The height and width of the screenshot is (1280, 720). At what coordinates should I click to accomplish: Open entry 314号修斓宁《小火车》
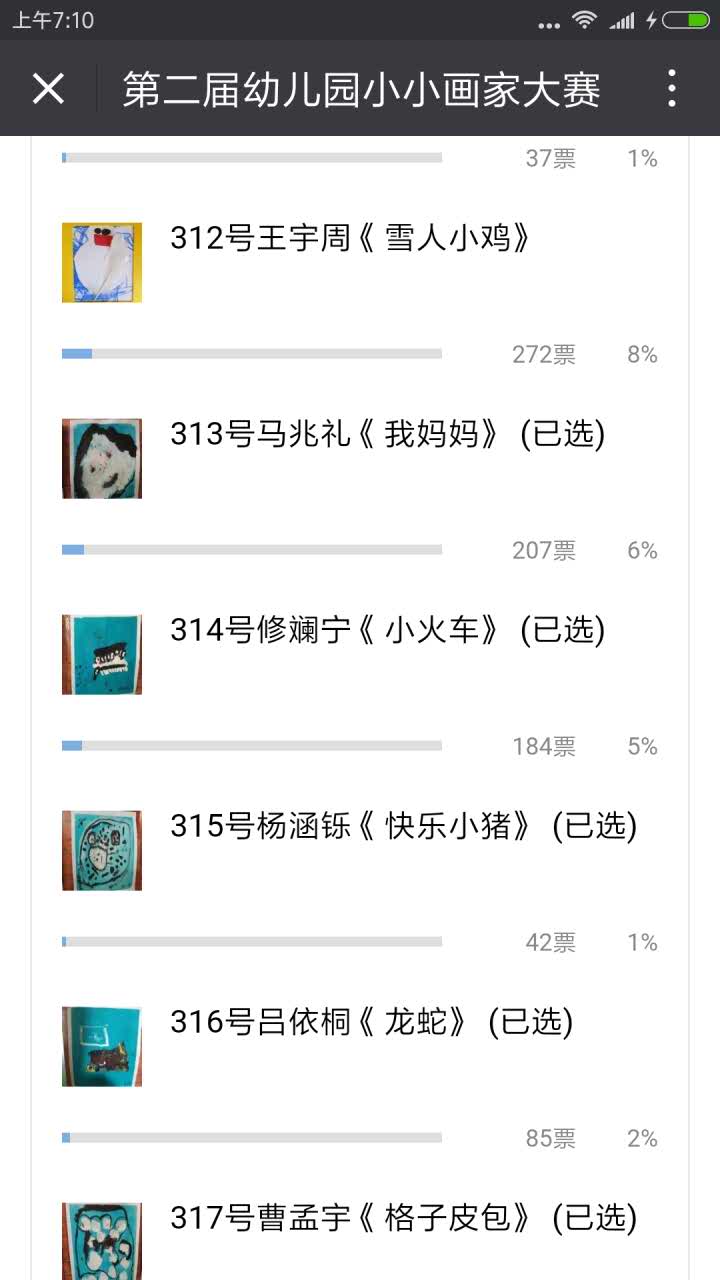click(x=387, y=631)
